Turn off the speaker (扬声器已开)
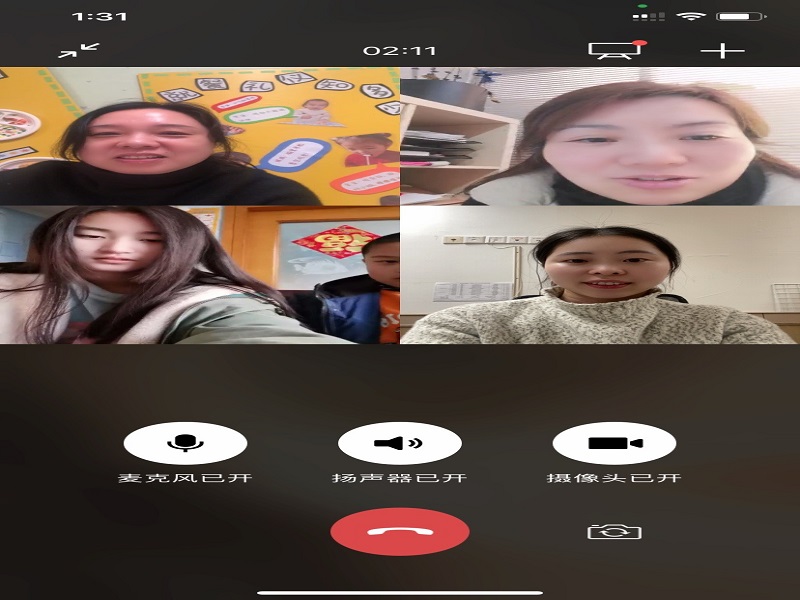 click(399, 443)
